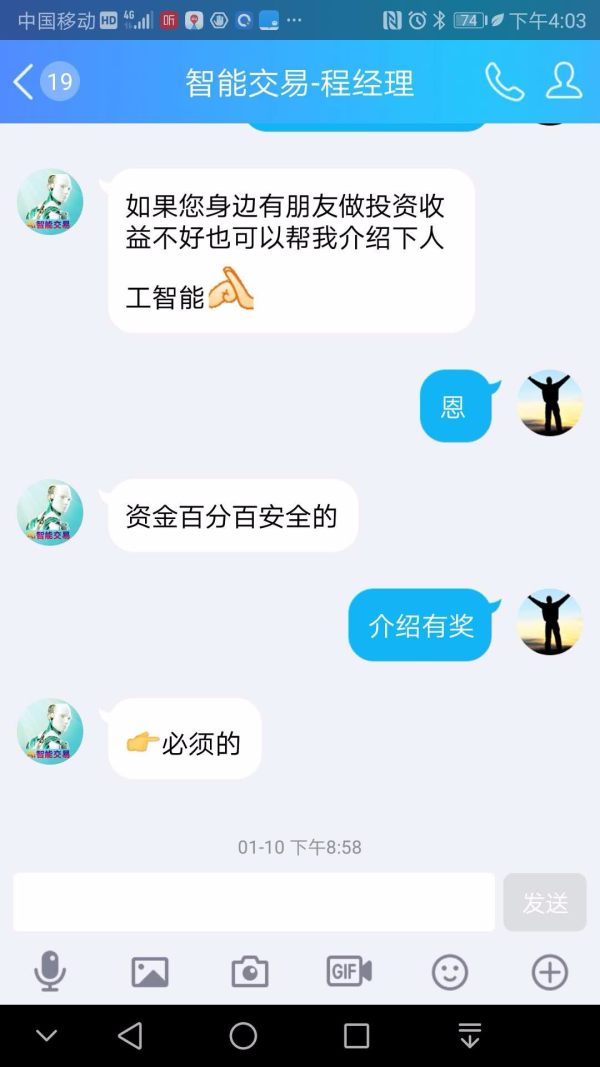Open my avatar beside the 介绍有奖 message
The height and width of the screenshot is (1067, 600).
(550, 622)
